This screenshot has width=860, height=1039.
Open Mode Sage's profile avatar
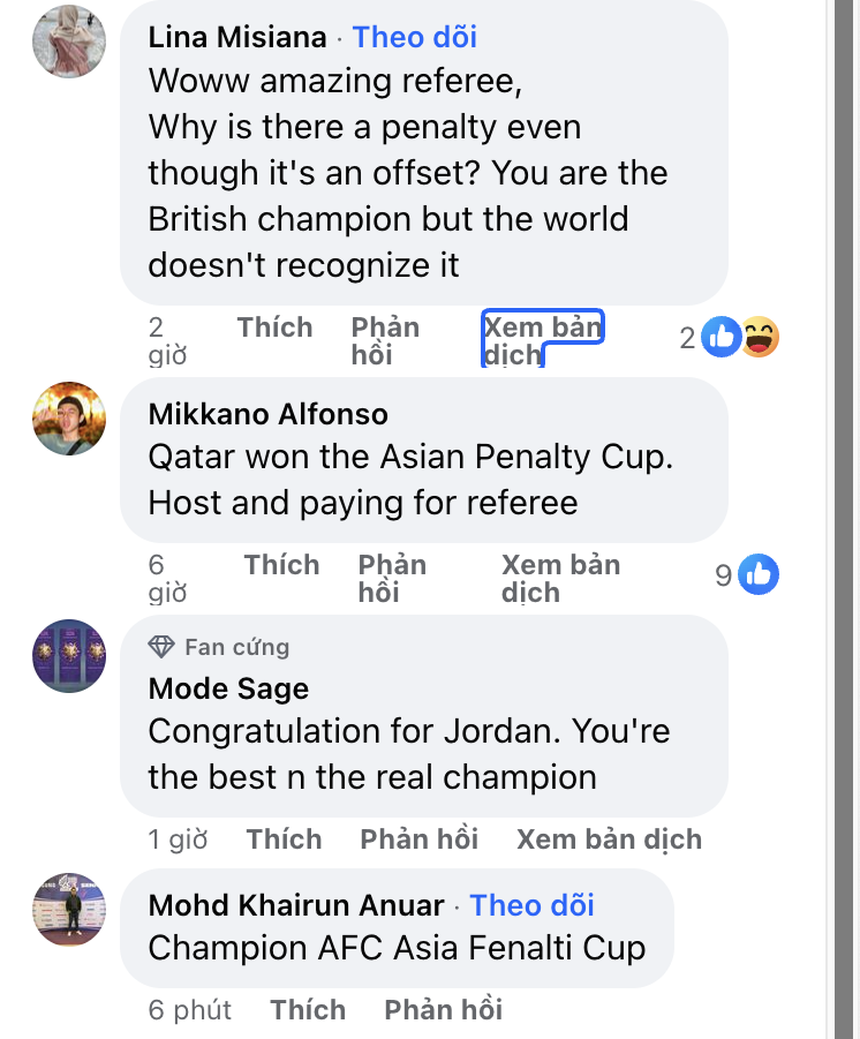pyautogui.click(x=68, y=657)
